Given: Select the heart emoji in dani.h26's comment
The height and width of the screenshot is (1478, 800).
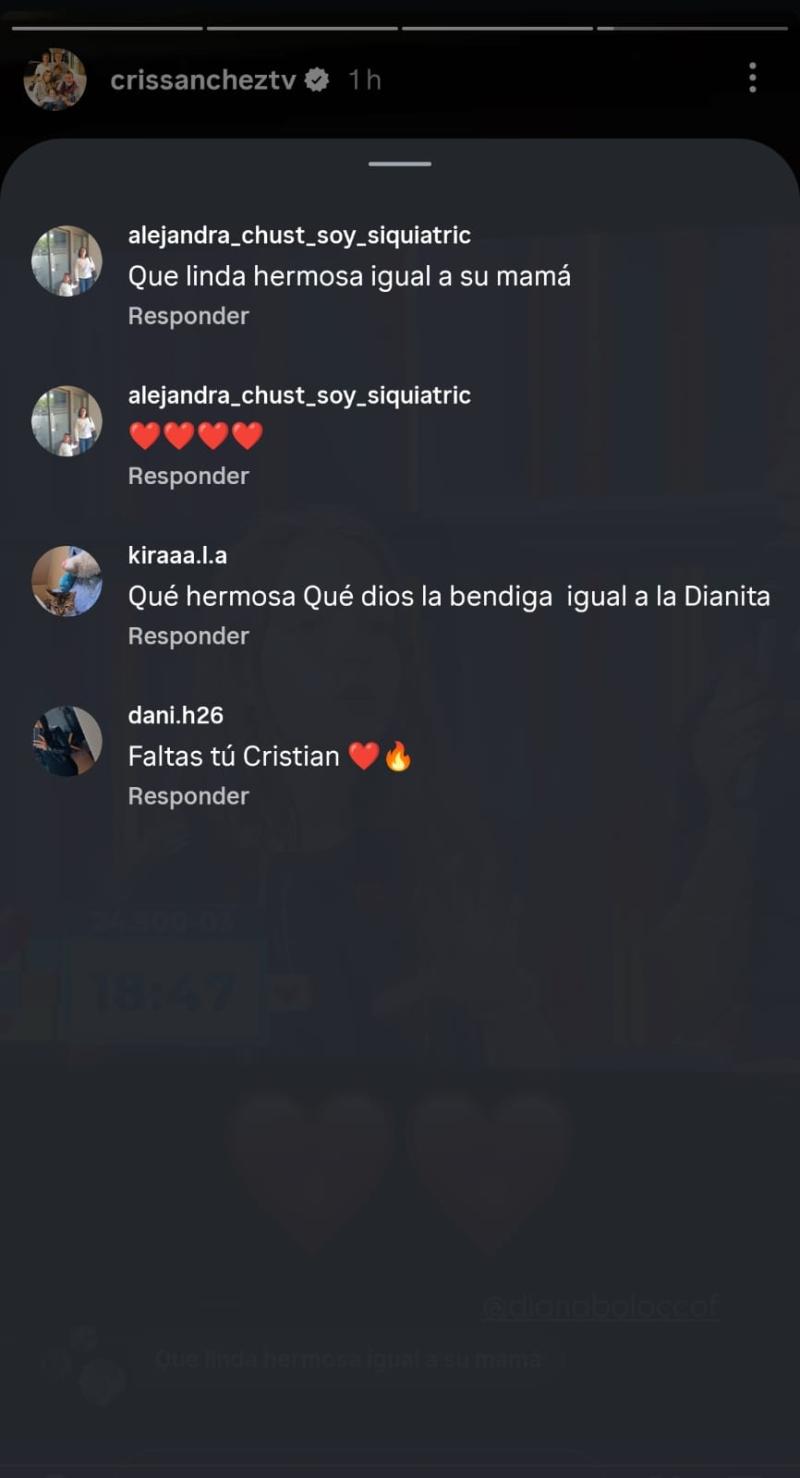Looking at the screenshot, I should [x=363, y=756].
